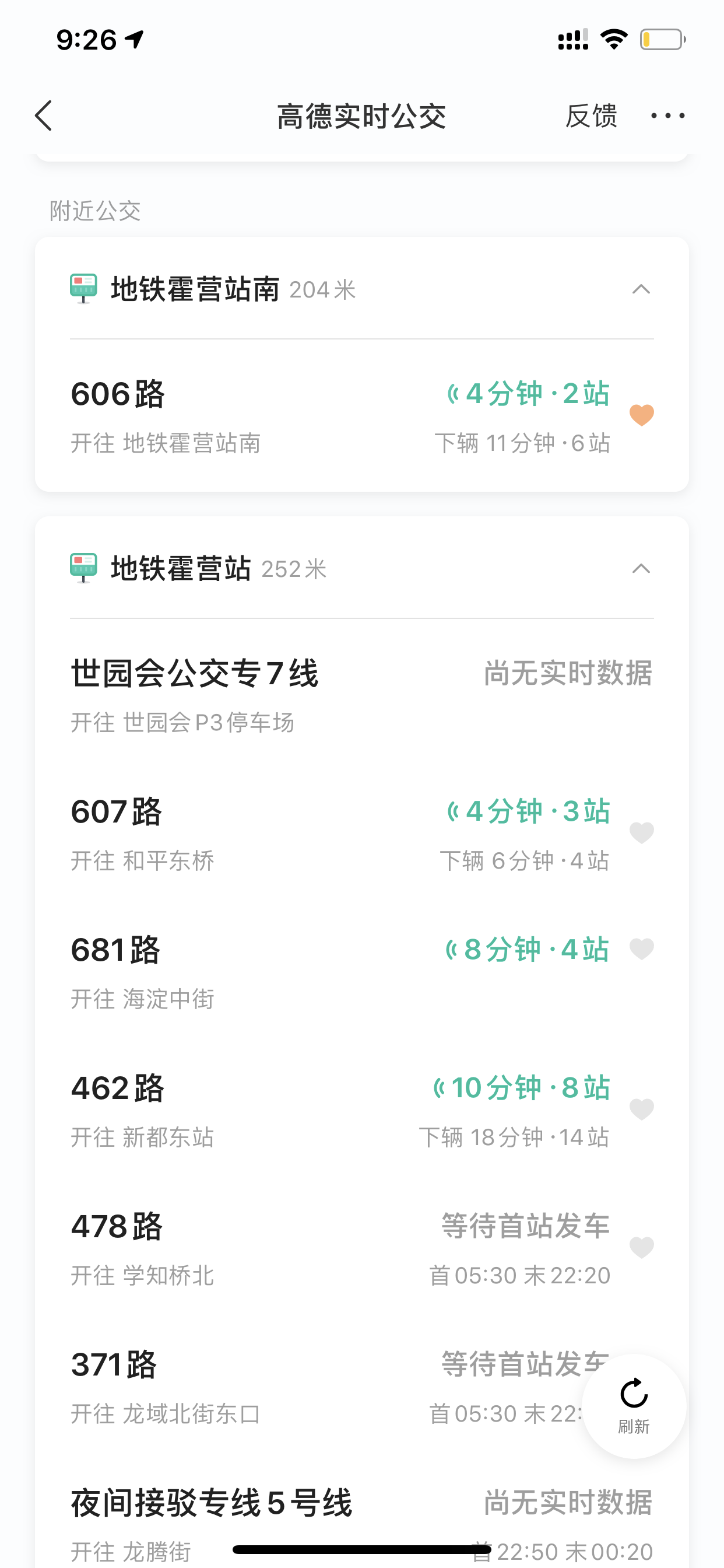View the 607路 bus to 和平东桥
Viewport: 724px width, 1568px height.
[340, 834]
